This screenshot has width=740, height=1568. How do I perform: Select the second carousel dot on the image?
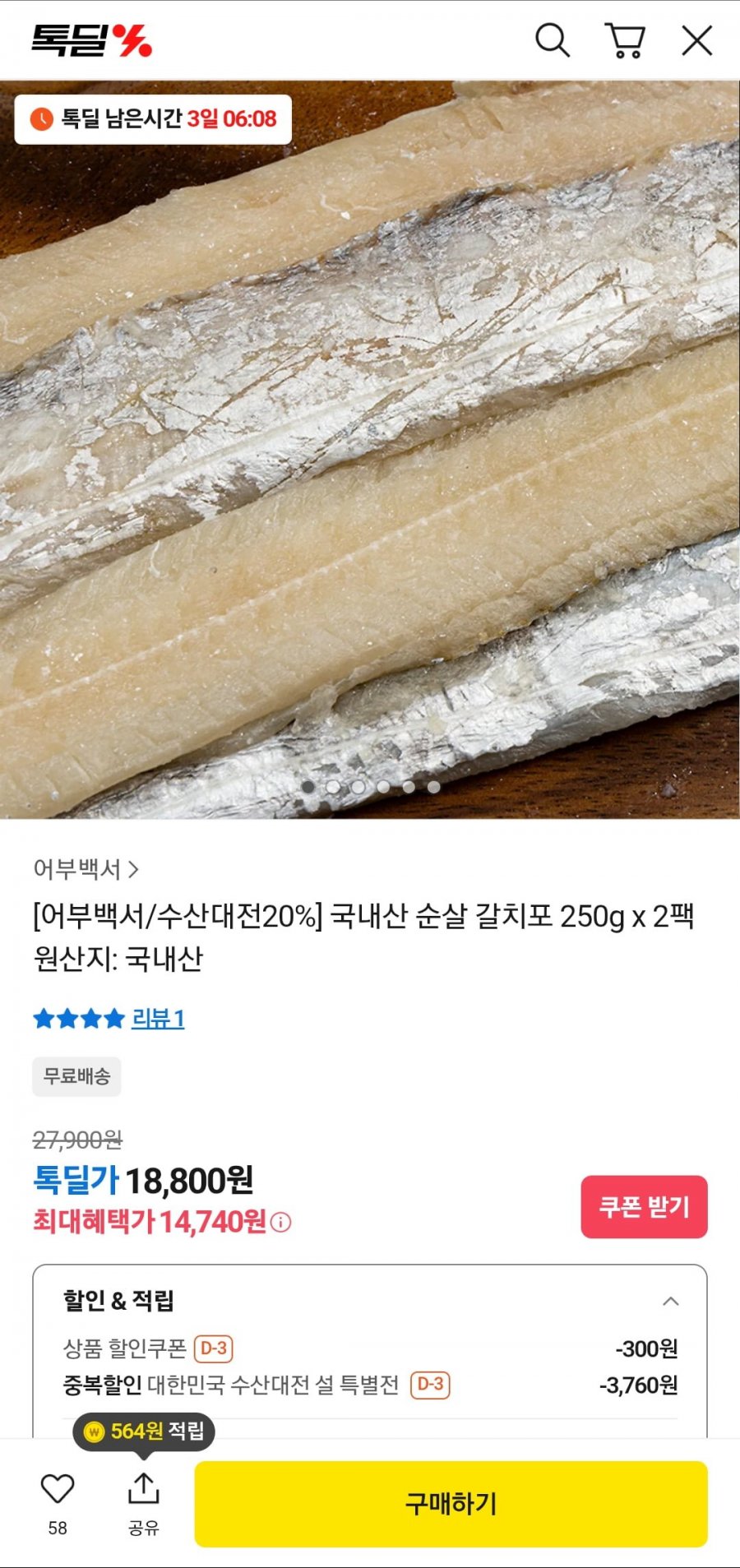pyautogui.click(x=332, y=786)
